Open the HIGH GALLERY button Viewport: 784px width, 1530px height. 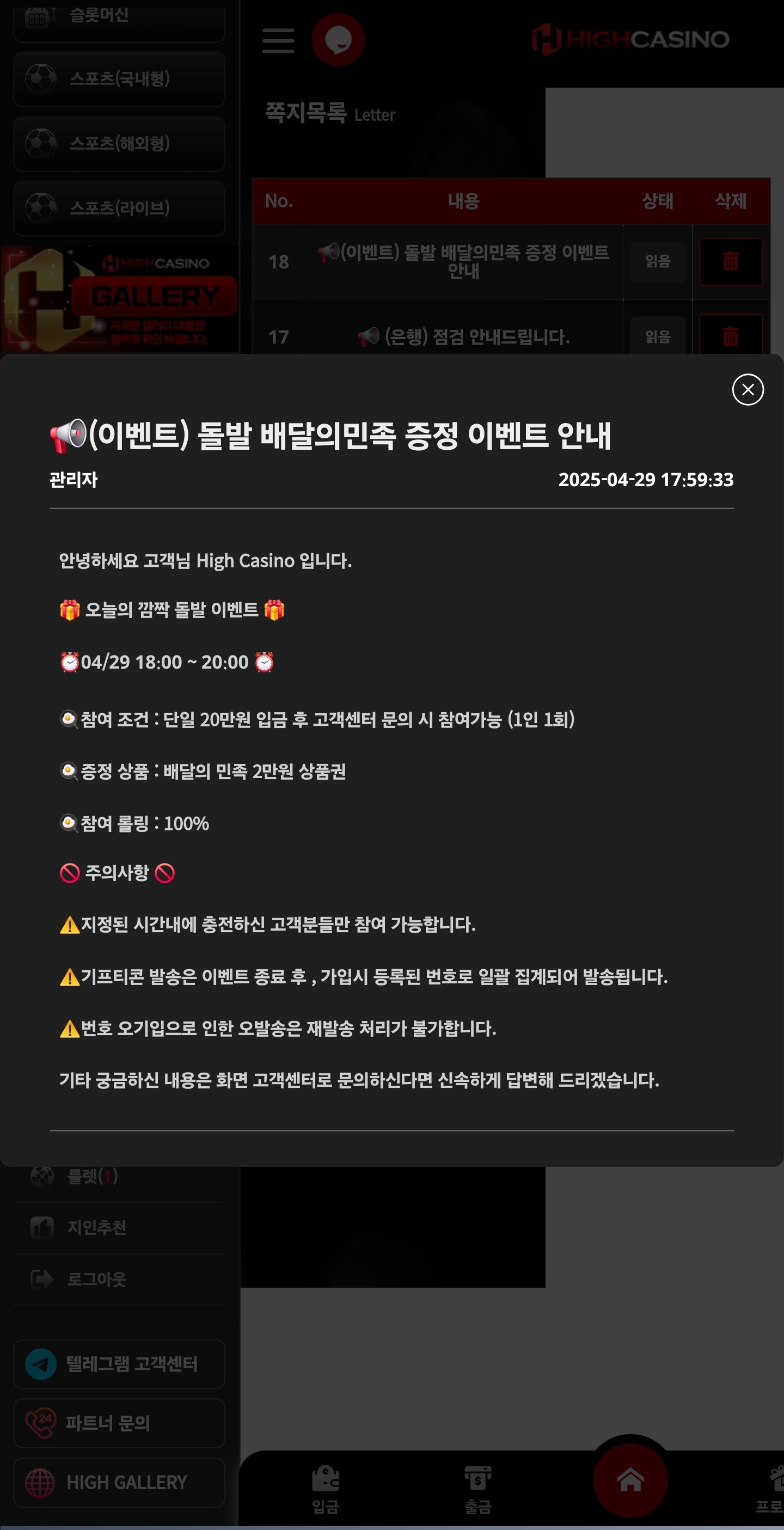119,1483
